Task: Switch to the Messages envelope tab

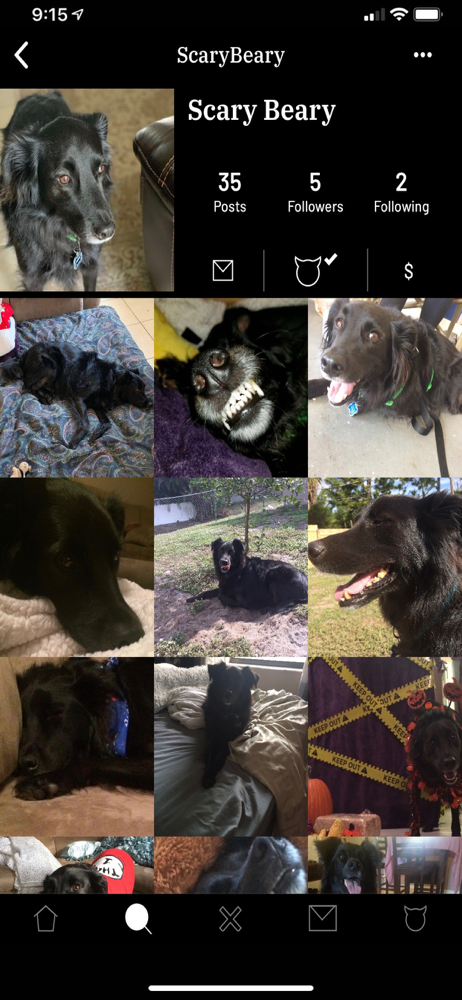Action: (x=323, y=919)
